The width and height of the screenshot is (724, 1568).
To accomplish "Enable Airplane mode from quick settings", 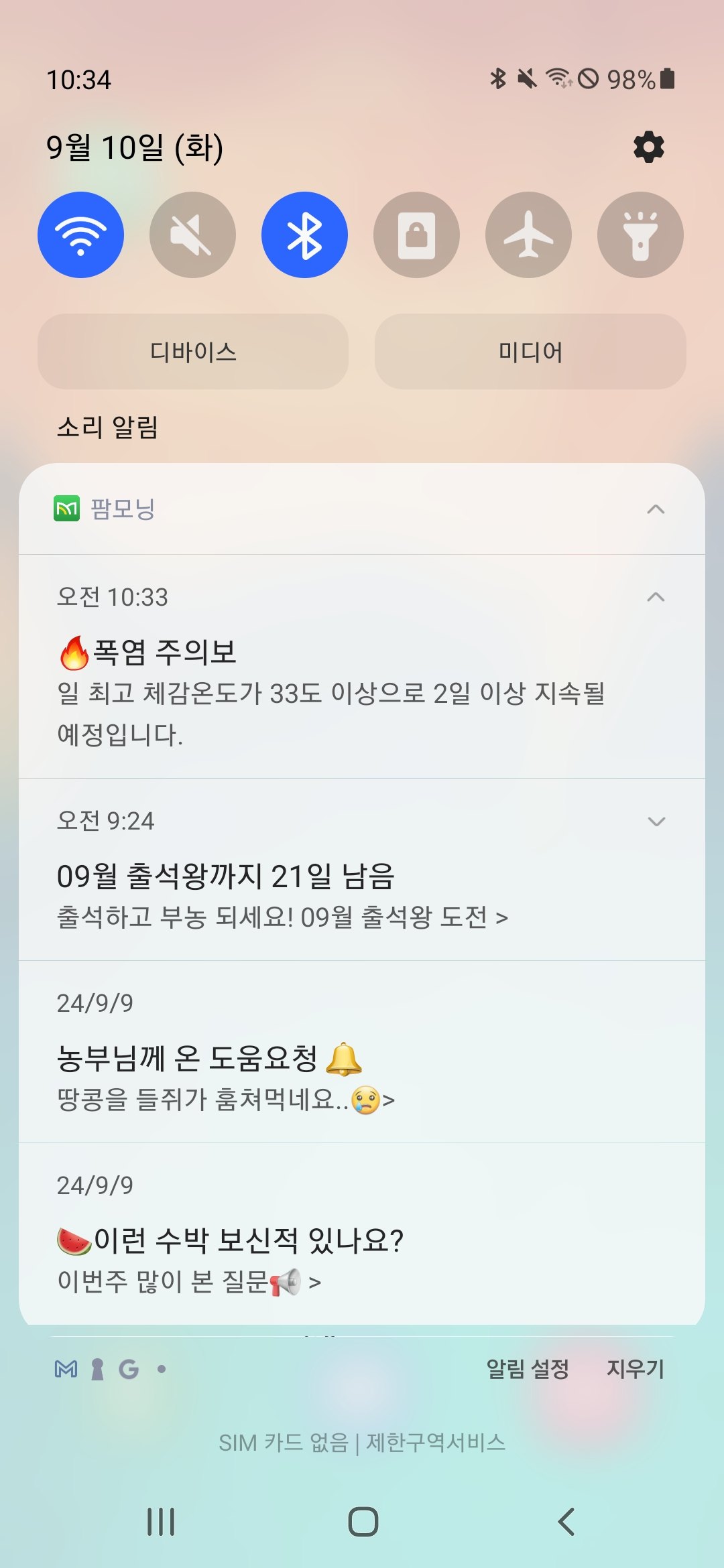I will tap(529, 235).
